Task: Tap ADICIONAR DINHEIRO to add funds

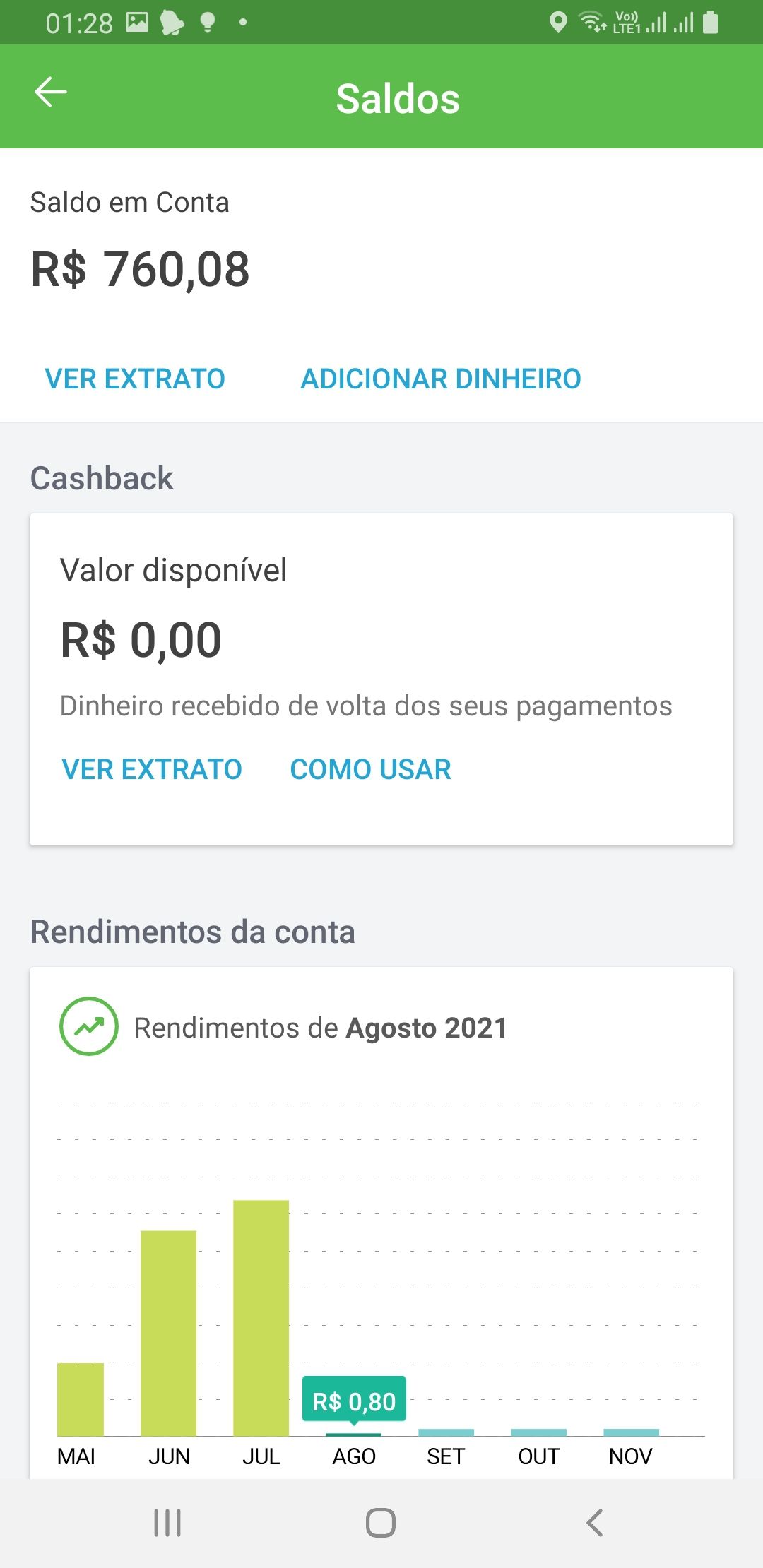Action: pos(441,379)
